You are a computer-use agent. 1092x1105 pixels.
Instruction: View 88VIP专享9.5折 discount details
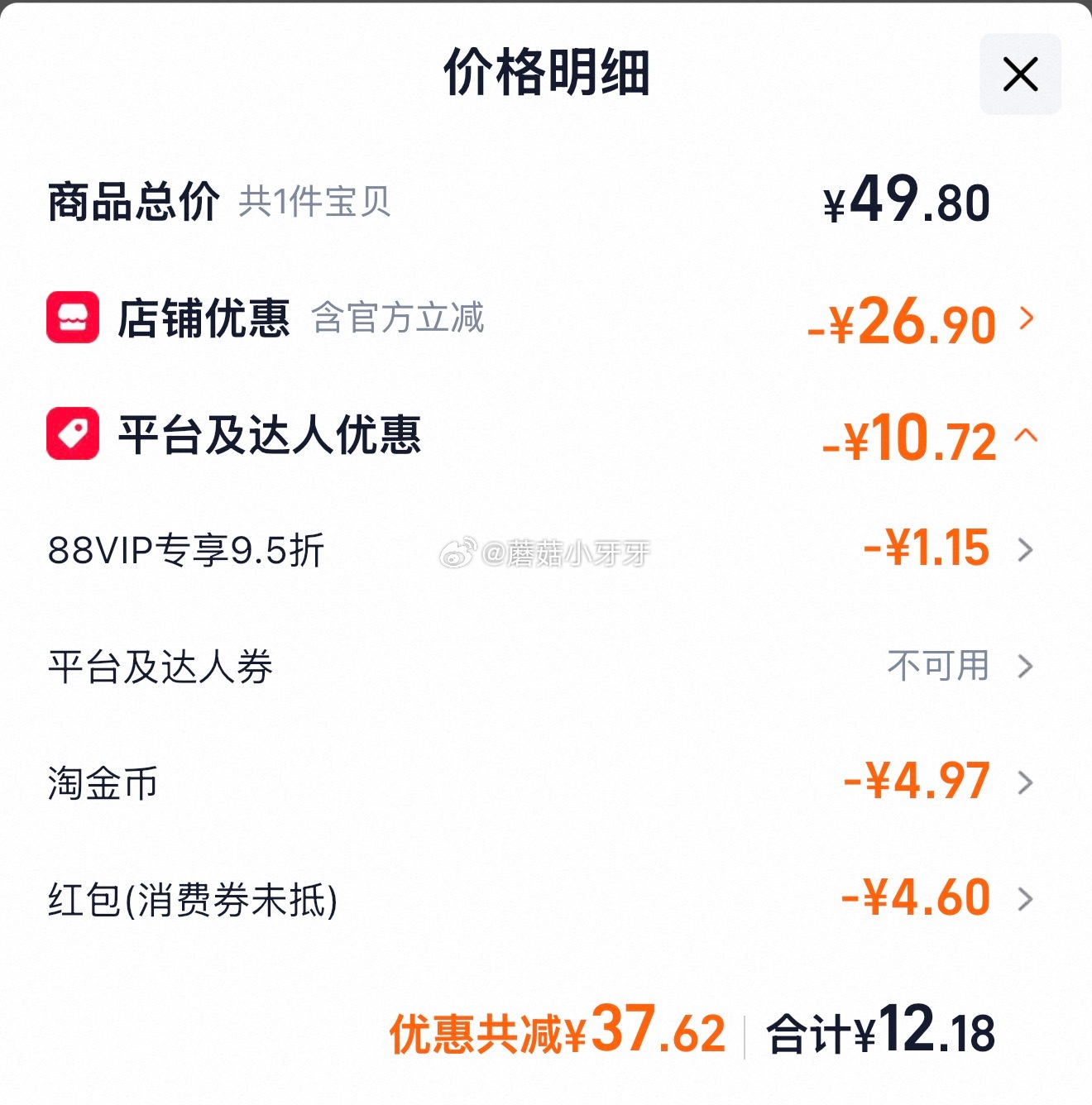point(1024,550)
